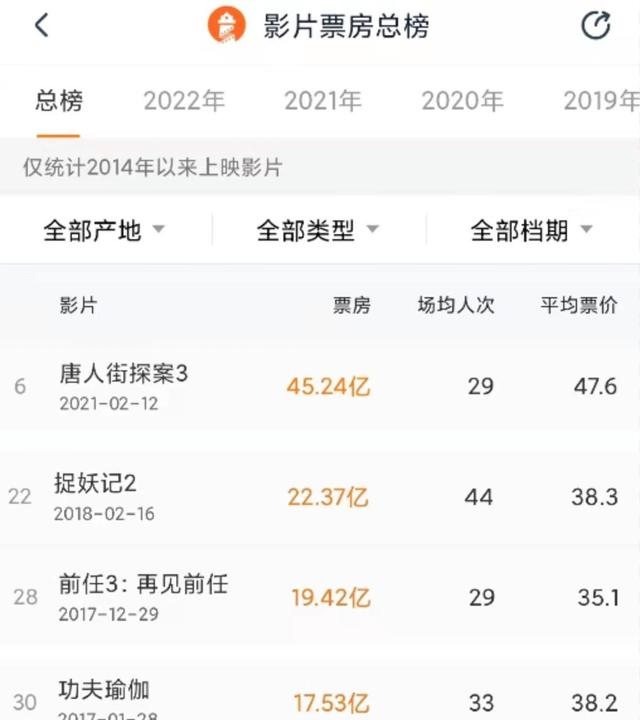Expand the 全部产地 dropdown filter

(x=104, y=231)
